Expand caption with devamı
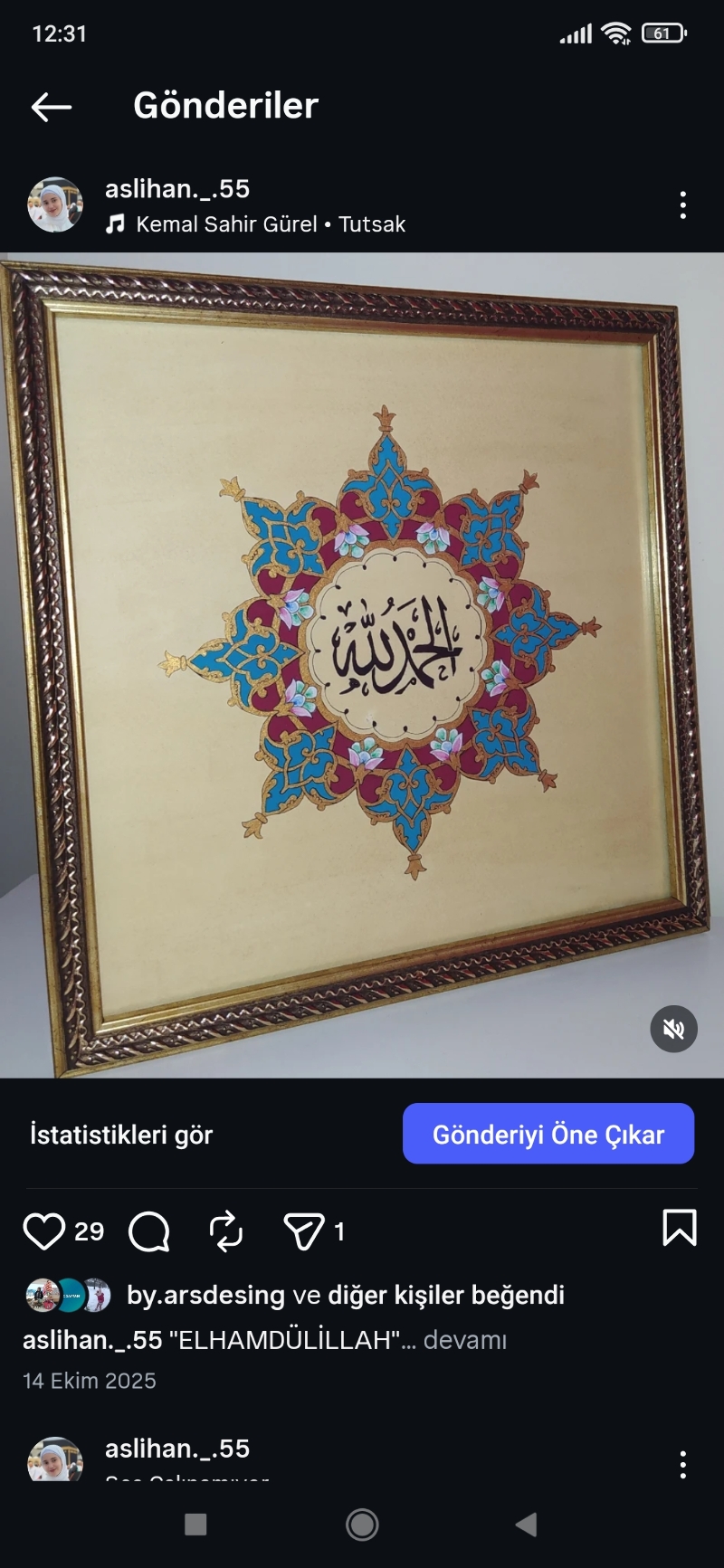The image size is (724, 1568). click(x=465, y=1339)
